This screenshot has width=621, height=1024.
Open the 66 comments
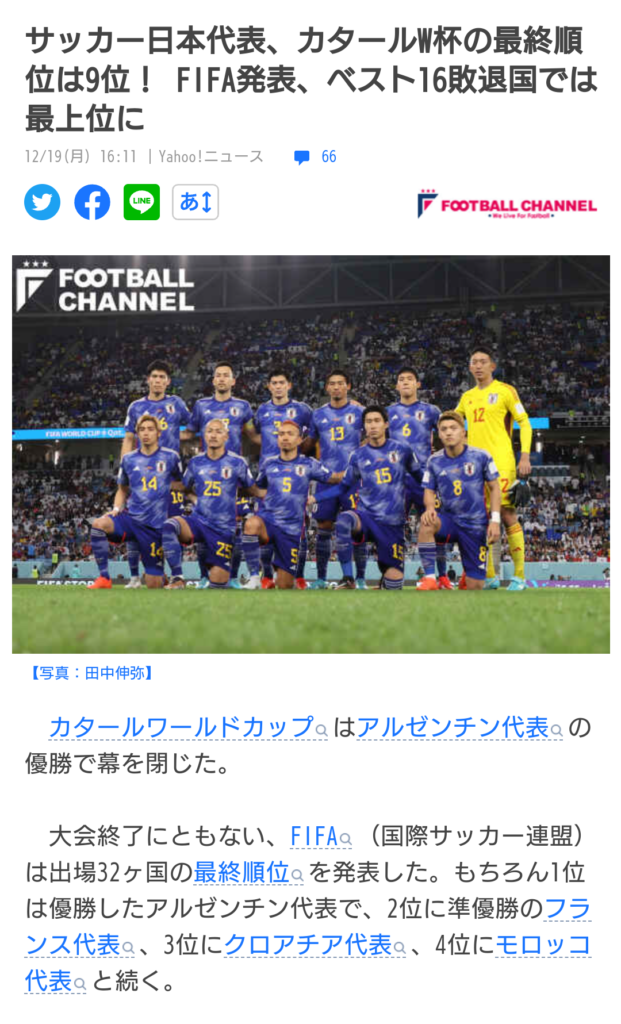coord(316,157)
